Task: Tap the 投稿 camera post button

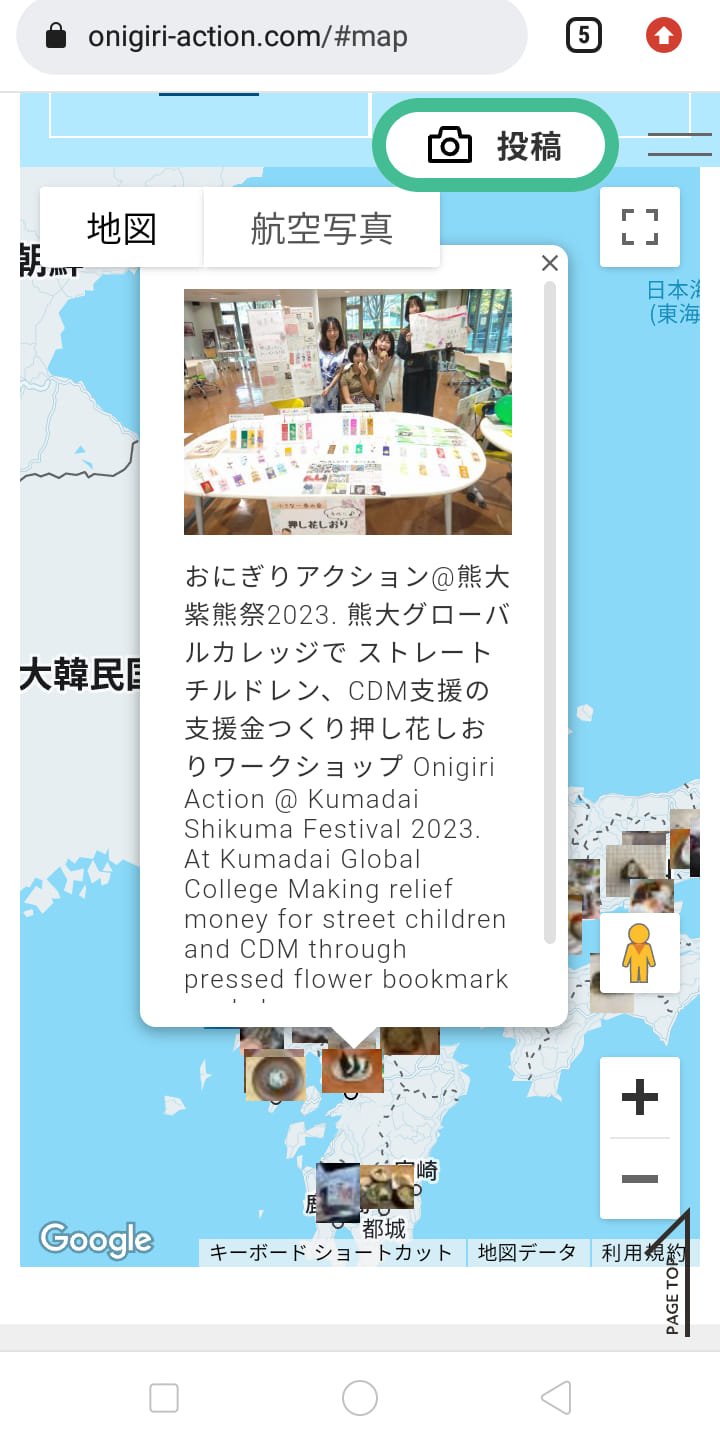Action: coord(496,146)
